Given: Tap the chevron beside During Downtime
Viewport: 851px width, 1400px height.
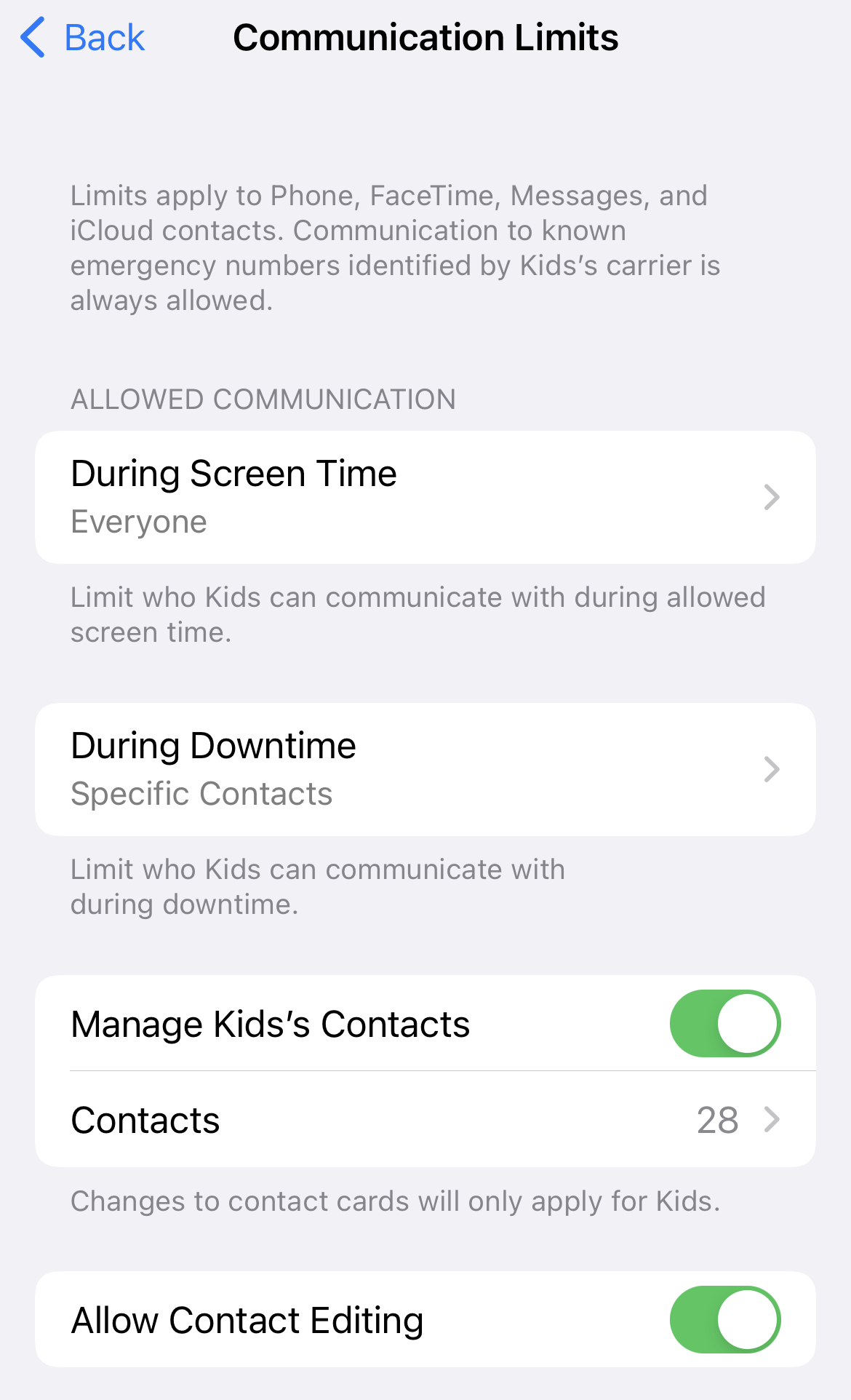Looking at the screenshot, I should tap(771, 768).
